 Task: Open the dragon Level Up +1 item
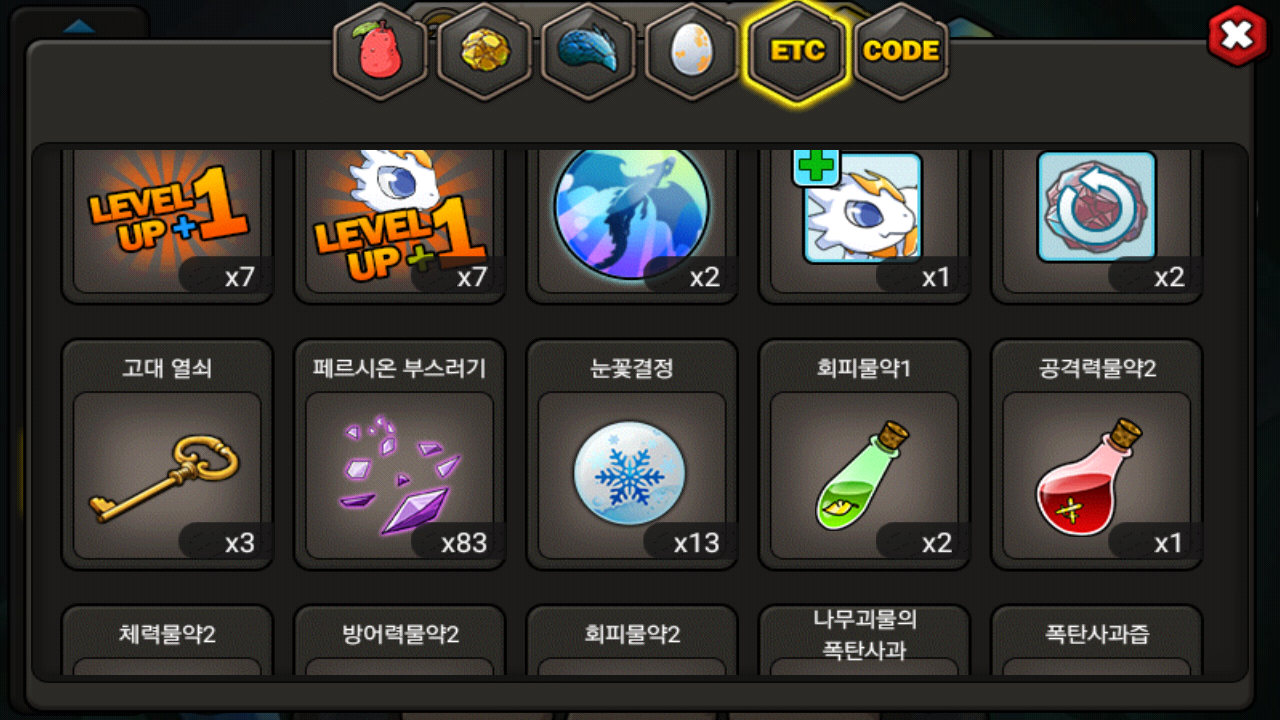click(x=399, y=222)
